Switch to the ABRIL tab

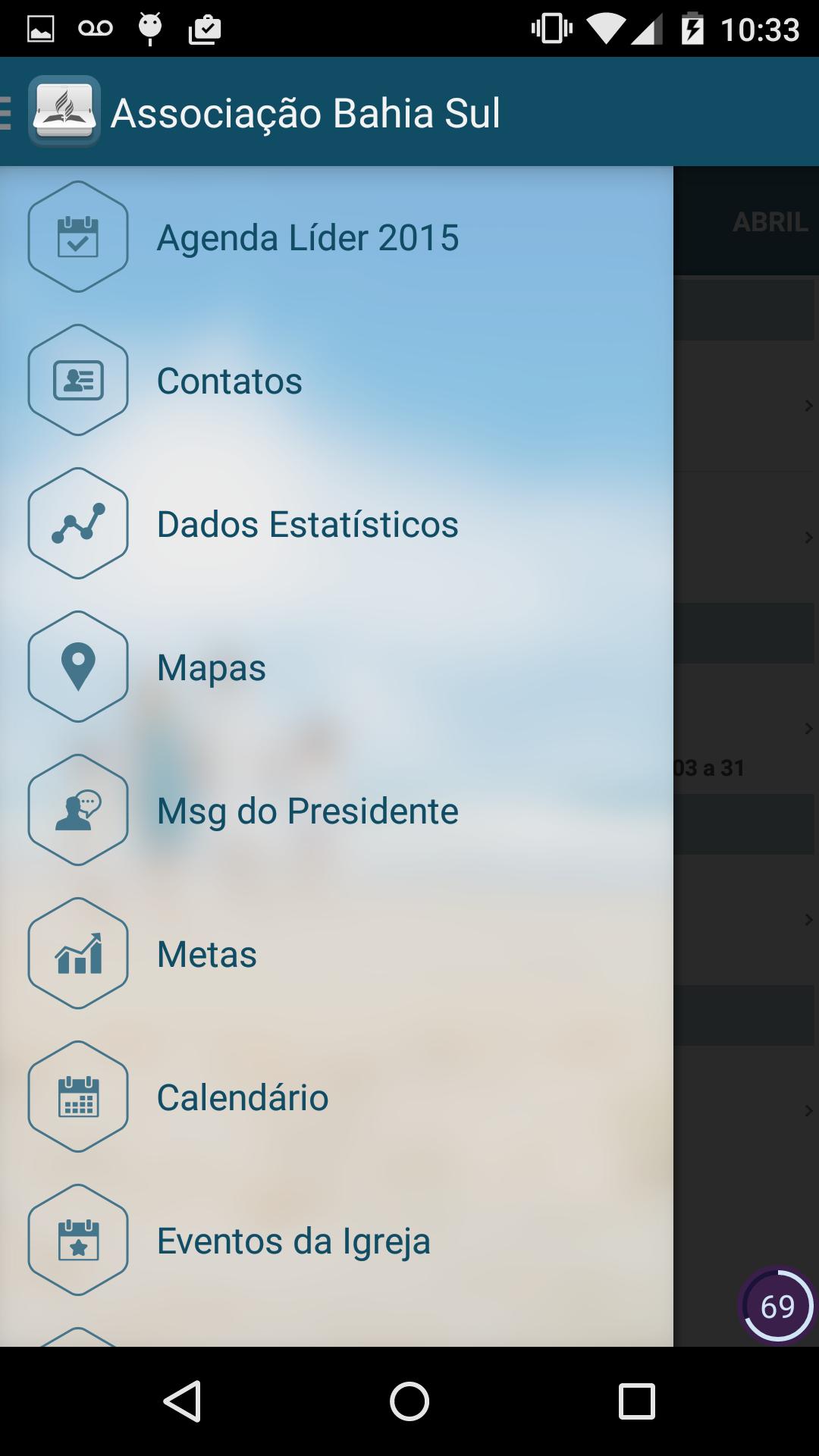point(770,222)
